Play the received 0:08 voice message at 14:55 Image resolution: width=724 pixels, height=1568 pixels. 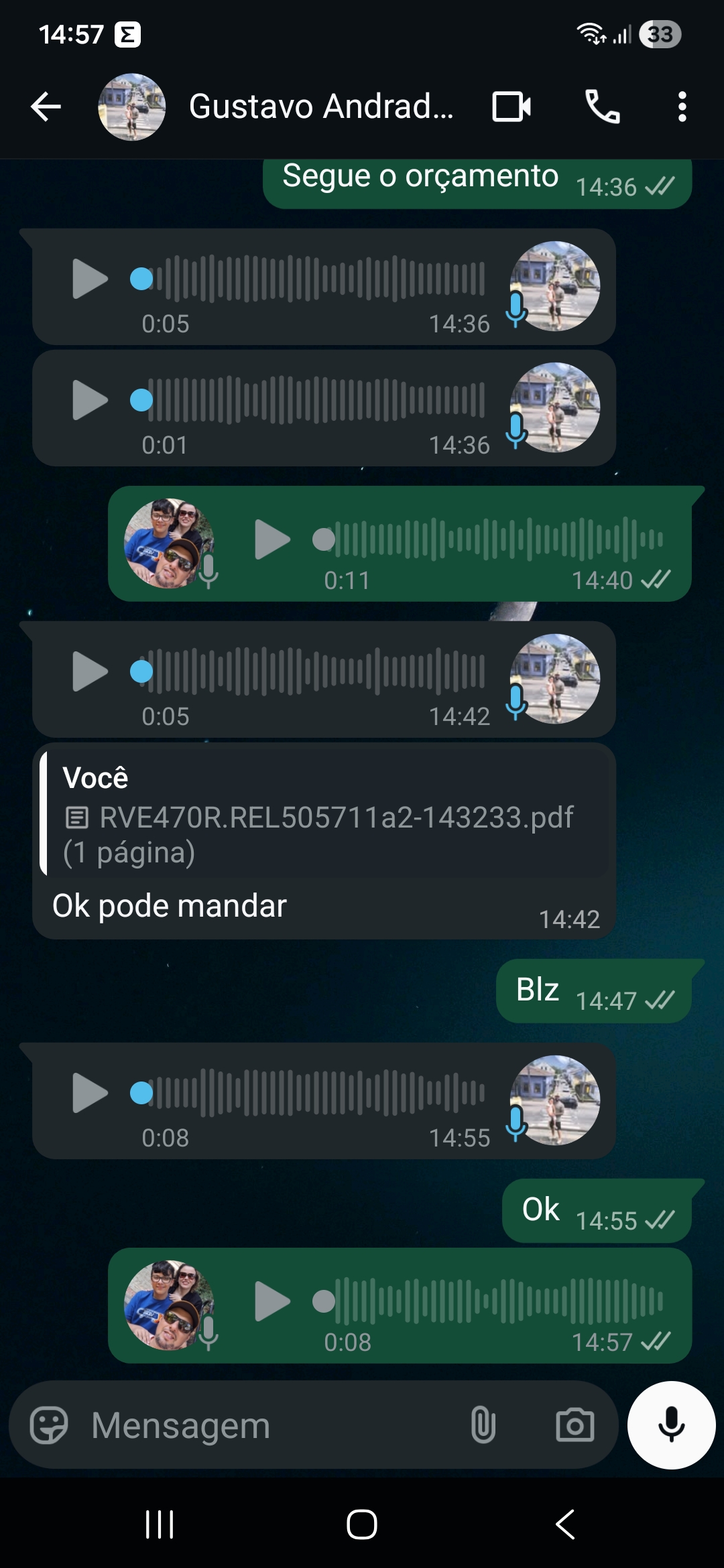coord(90,1093)
